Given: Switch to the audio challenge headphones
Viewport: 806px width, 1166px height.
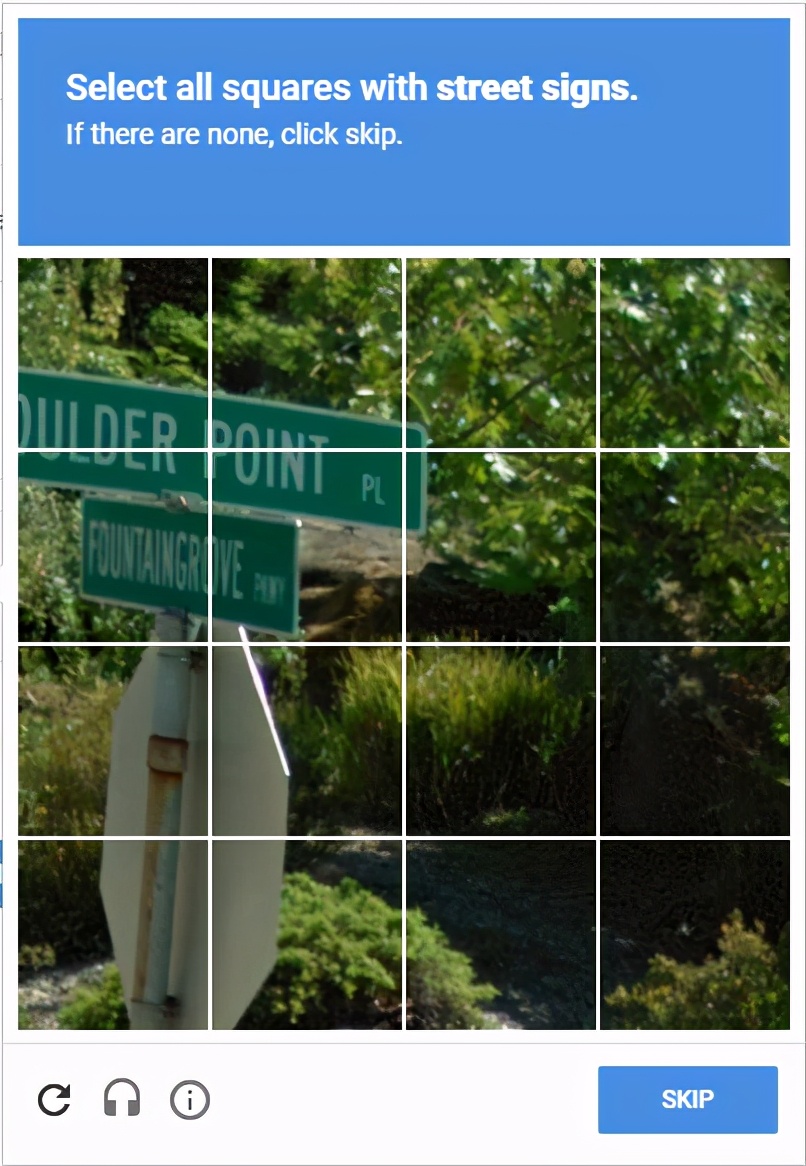Looking at the screenshot, I should (x=122, y=1100).
